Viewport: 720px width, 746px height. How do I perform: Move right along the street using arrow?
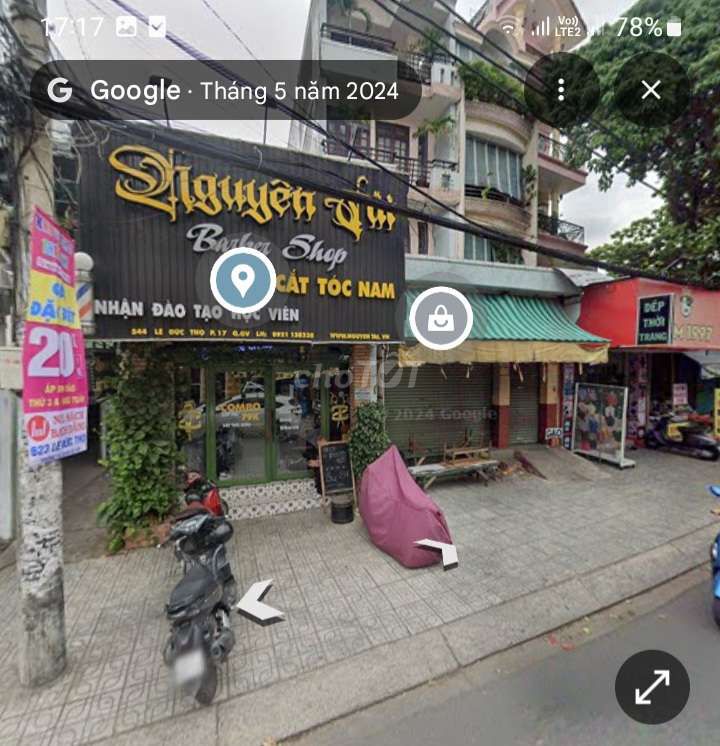point(439,552)
